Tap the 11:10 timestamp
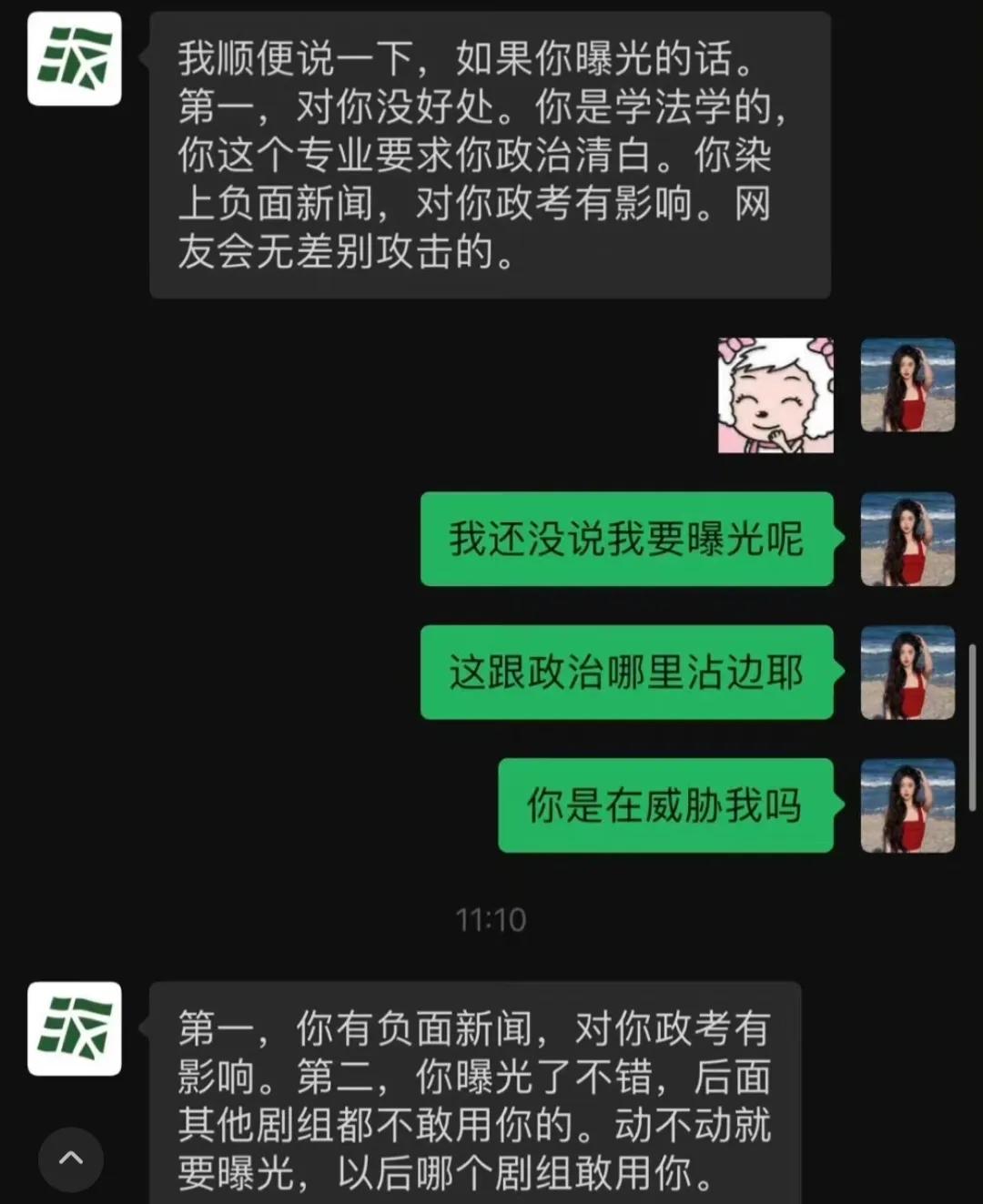 pyautogui.click(x=490, y=918)
